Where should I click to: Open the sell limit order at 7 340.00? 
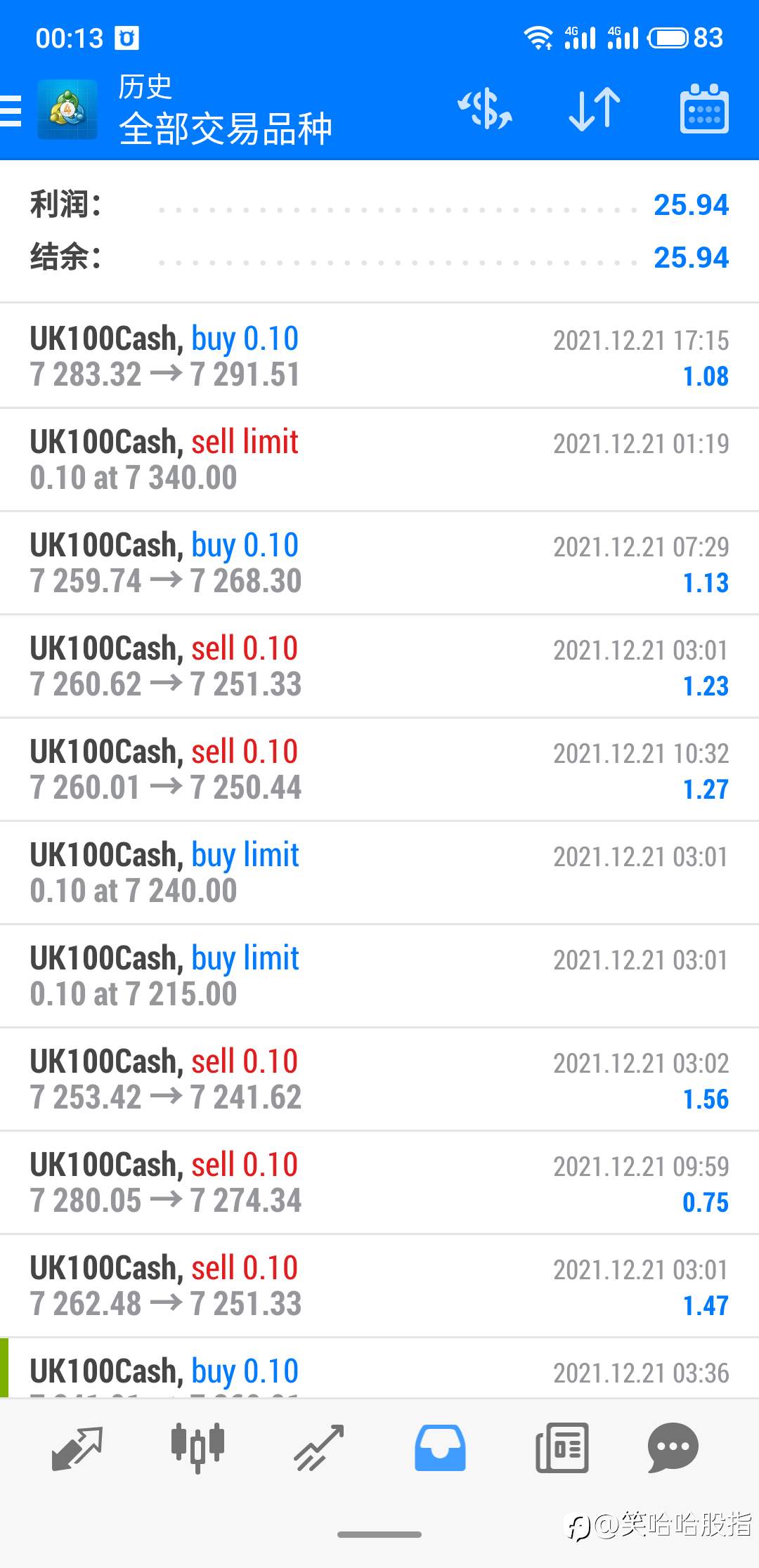pos(379,459)
